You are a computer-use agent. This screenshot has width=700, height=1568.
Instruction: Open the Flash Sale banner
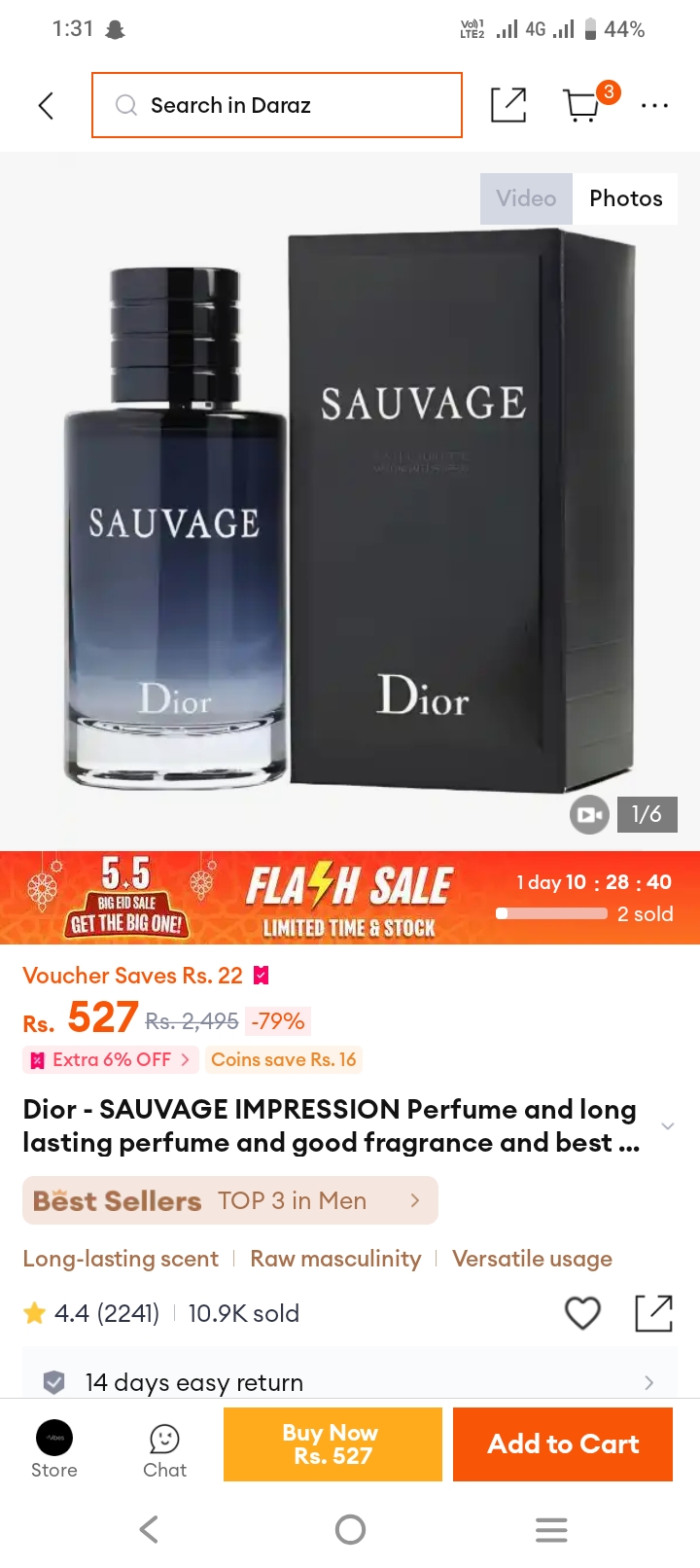click(350, 898)
